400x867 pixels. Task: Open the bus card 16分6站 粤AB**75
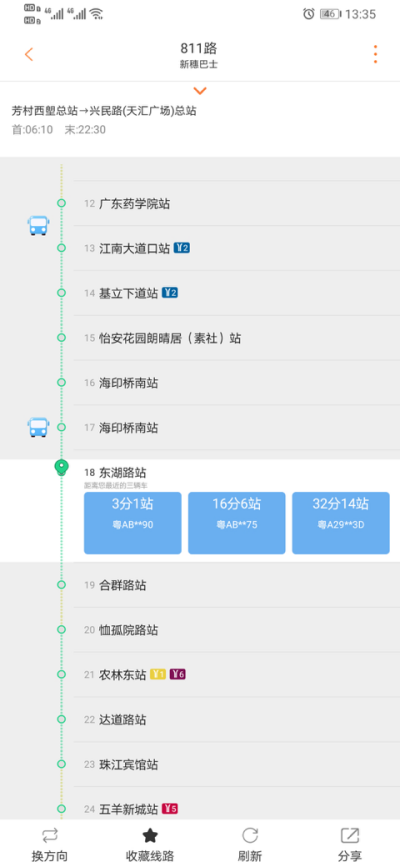[x=237, y=523]
